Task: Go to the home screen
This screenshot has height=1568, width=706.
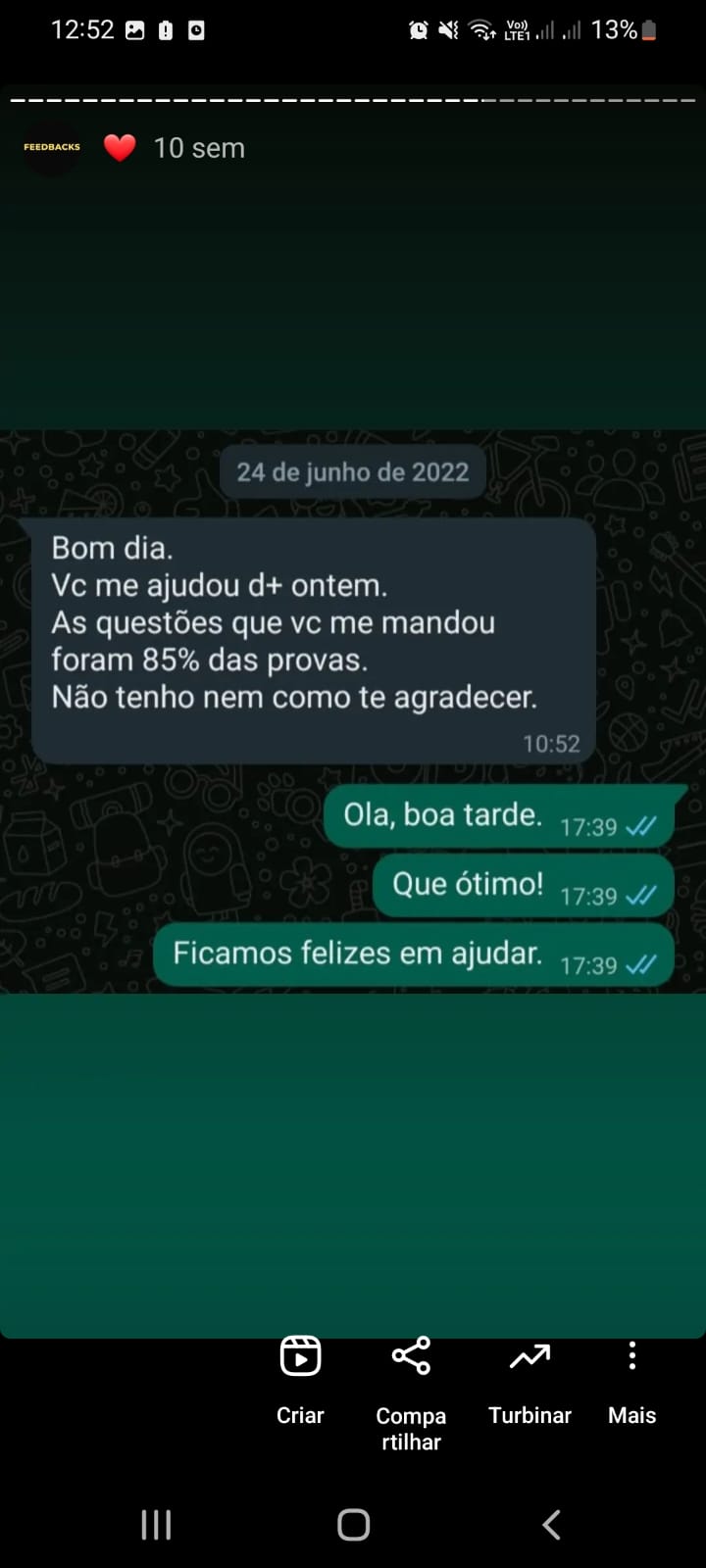Action: 353,1524
